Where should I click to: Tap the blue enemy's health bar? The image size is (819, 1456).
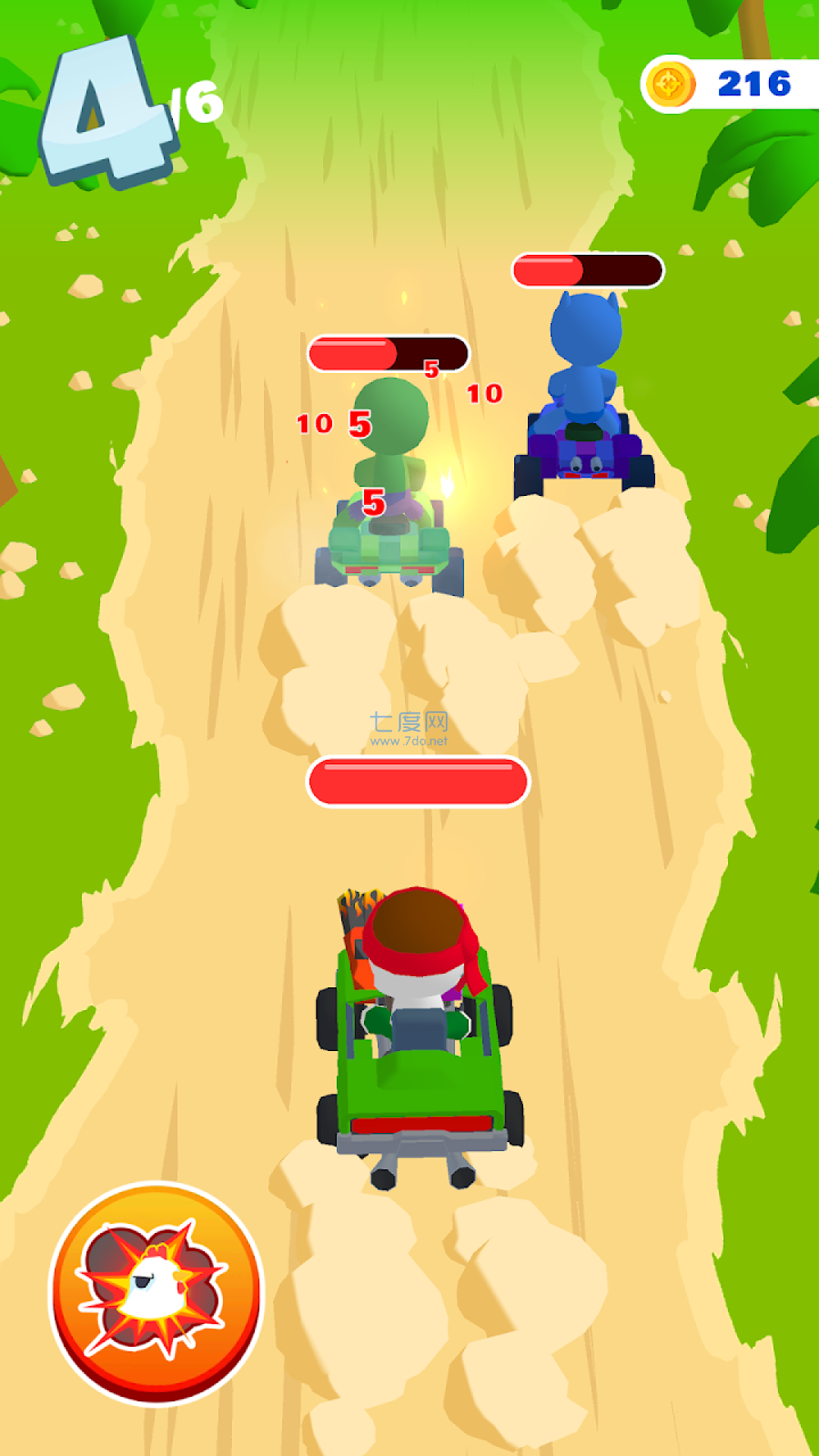tap(588, 269)
